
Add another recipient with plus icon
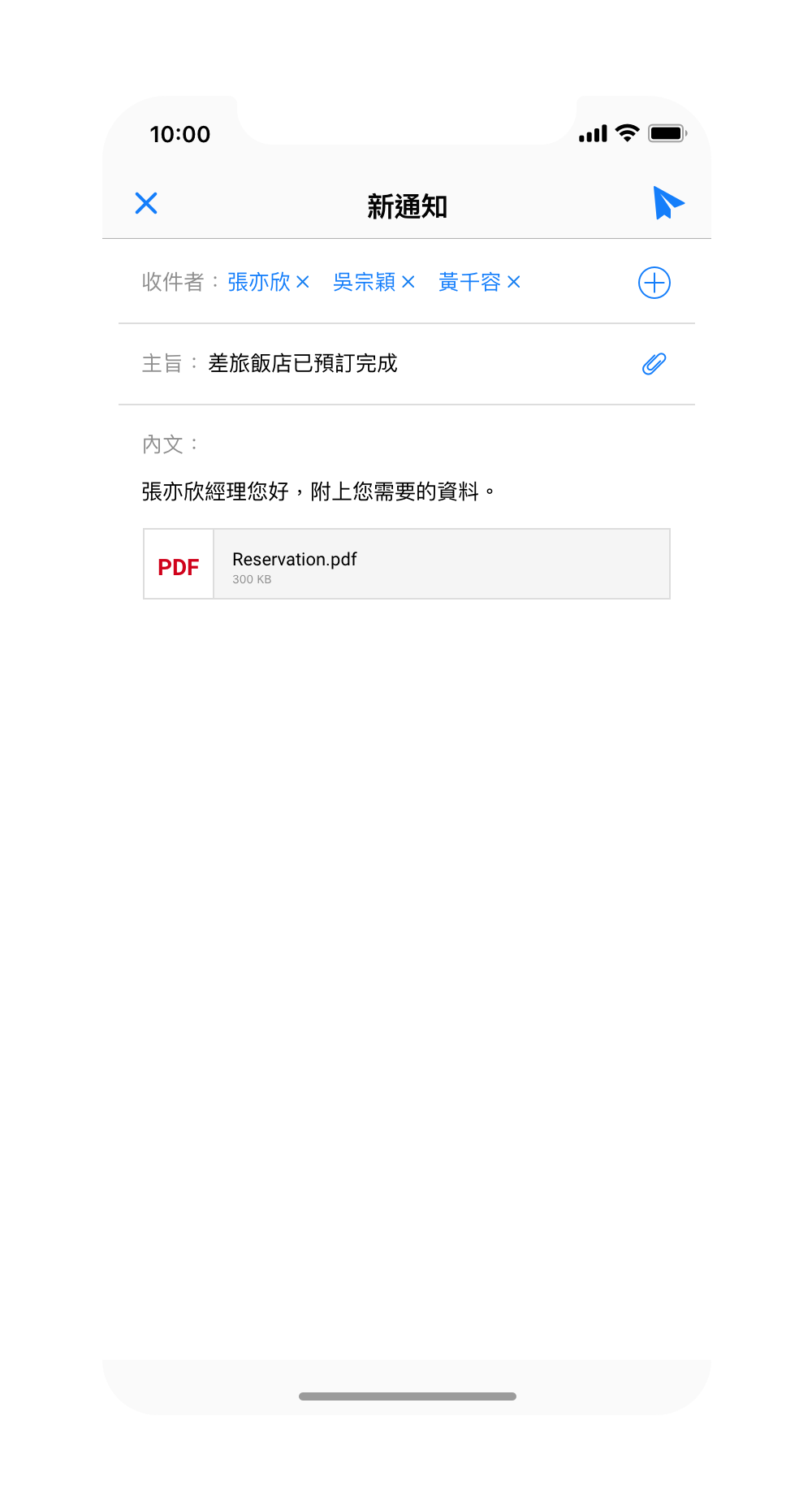click(x=654, y=283)
